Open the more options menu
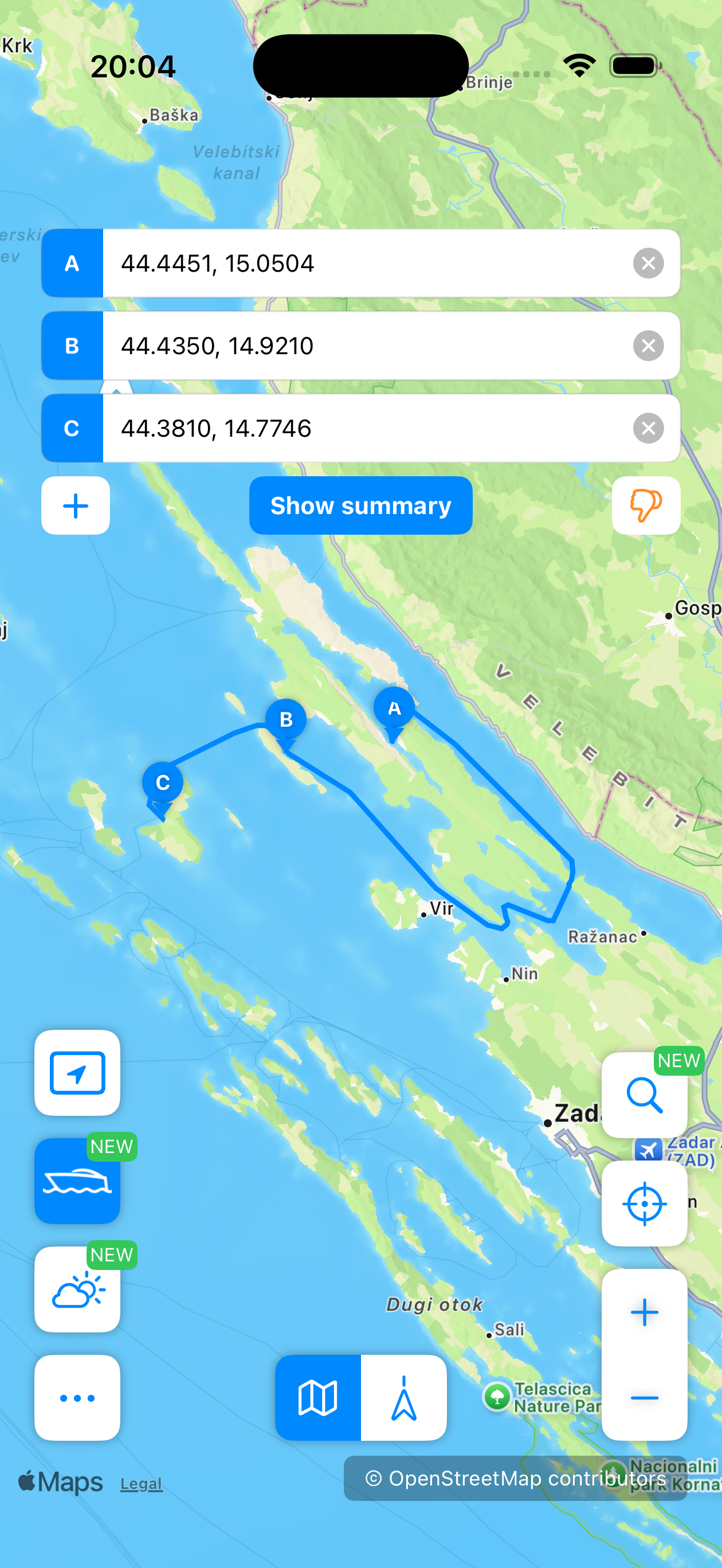This screenshot has width=722, height=1568. (77, 1397)
